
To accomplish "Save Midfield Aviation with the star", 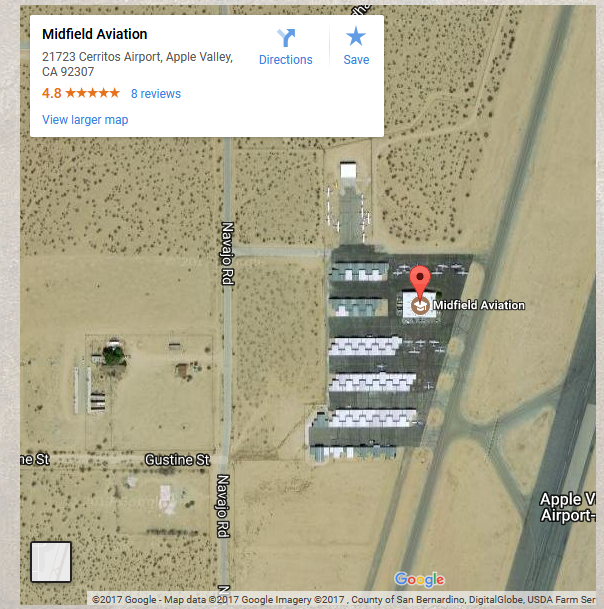I will tap(356, 47).
